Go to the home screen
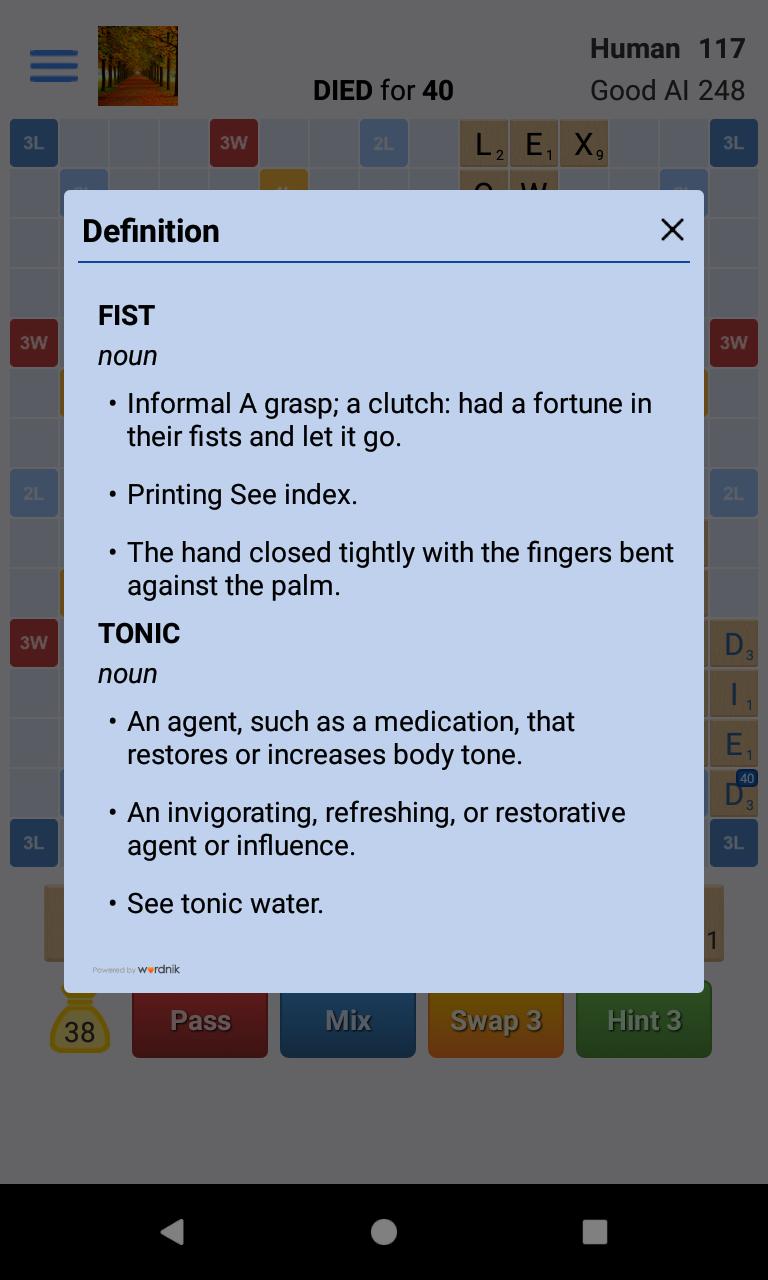The width and height of the screenshot is (768, 1280). point(384,1232)
